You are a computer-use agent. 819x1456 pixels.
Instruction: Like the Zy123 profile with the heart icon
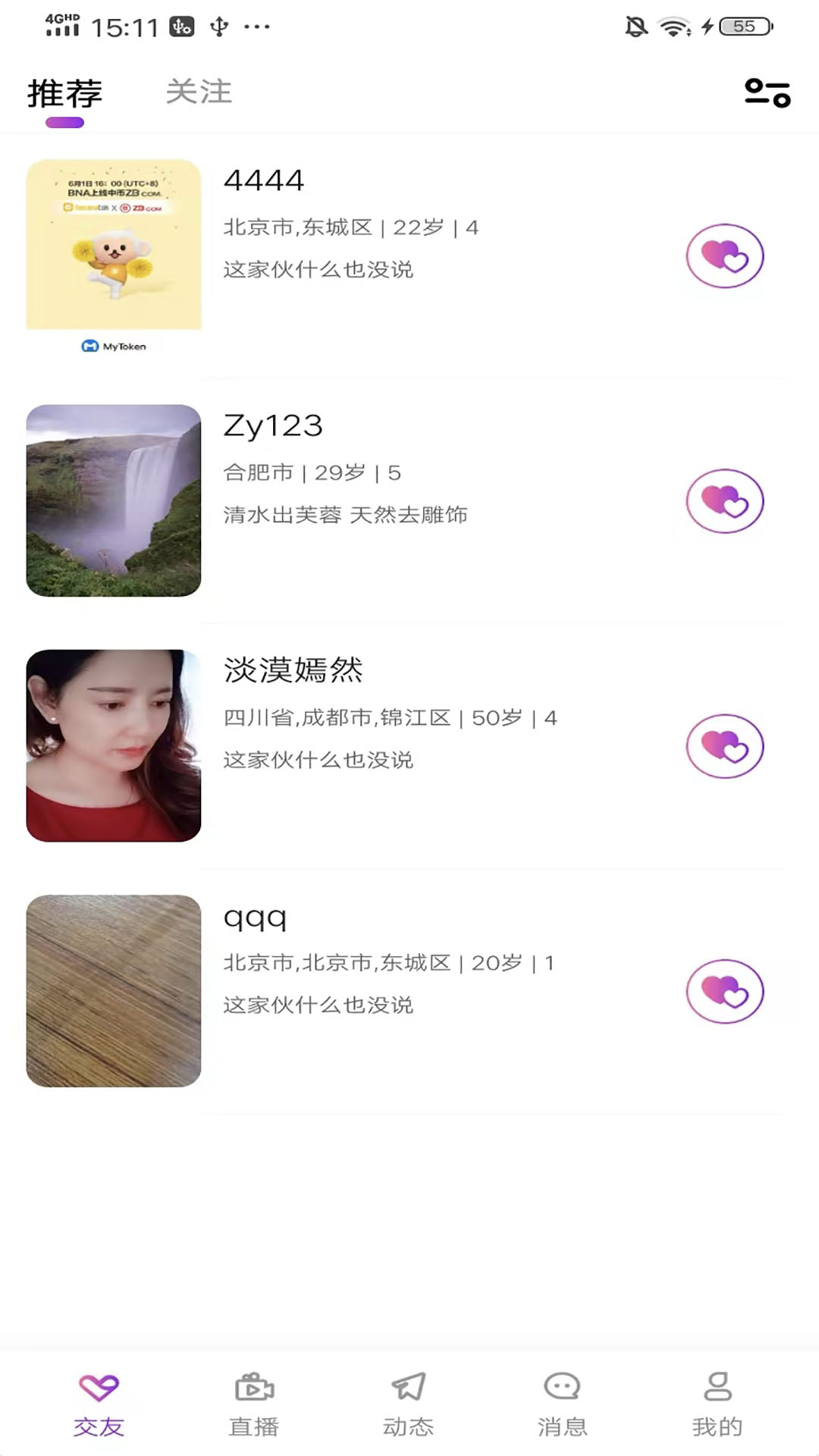coord(724,501)
